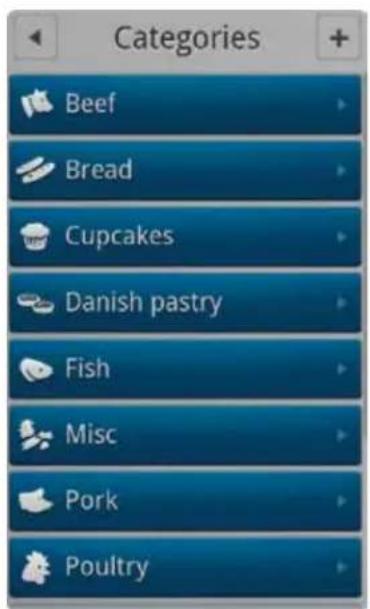Select the Cupcakes category
Screen dimensions: 370x609
(185, 236)
